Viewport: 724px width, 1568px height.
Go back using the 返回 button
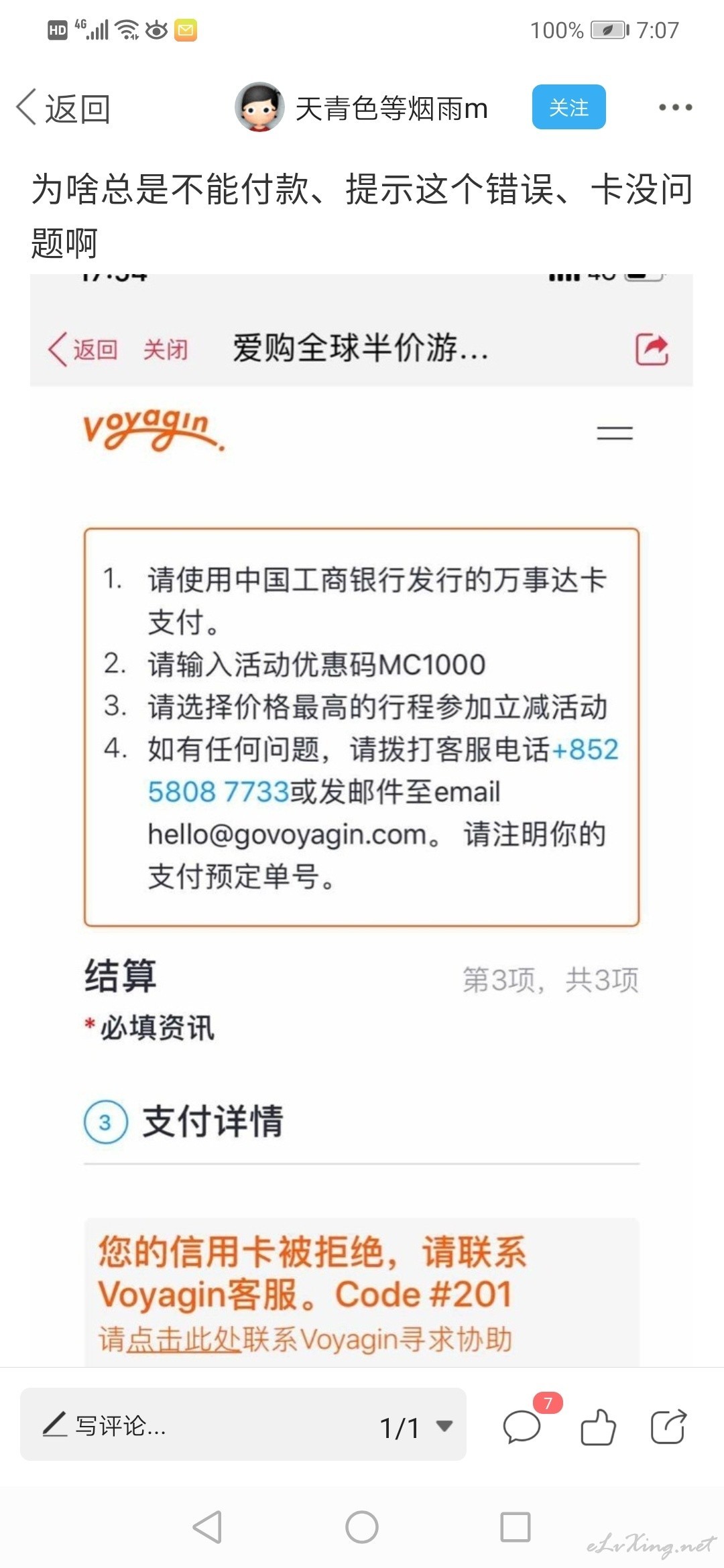[63, 108]
